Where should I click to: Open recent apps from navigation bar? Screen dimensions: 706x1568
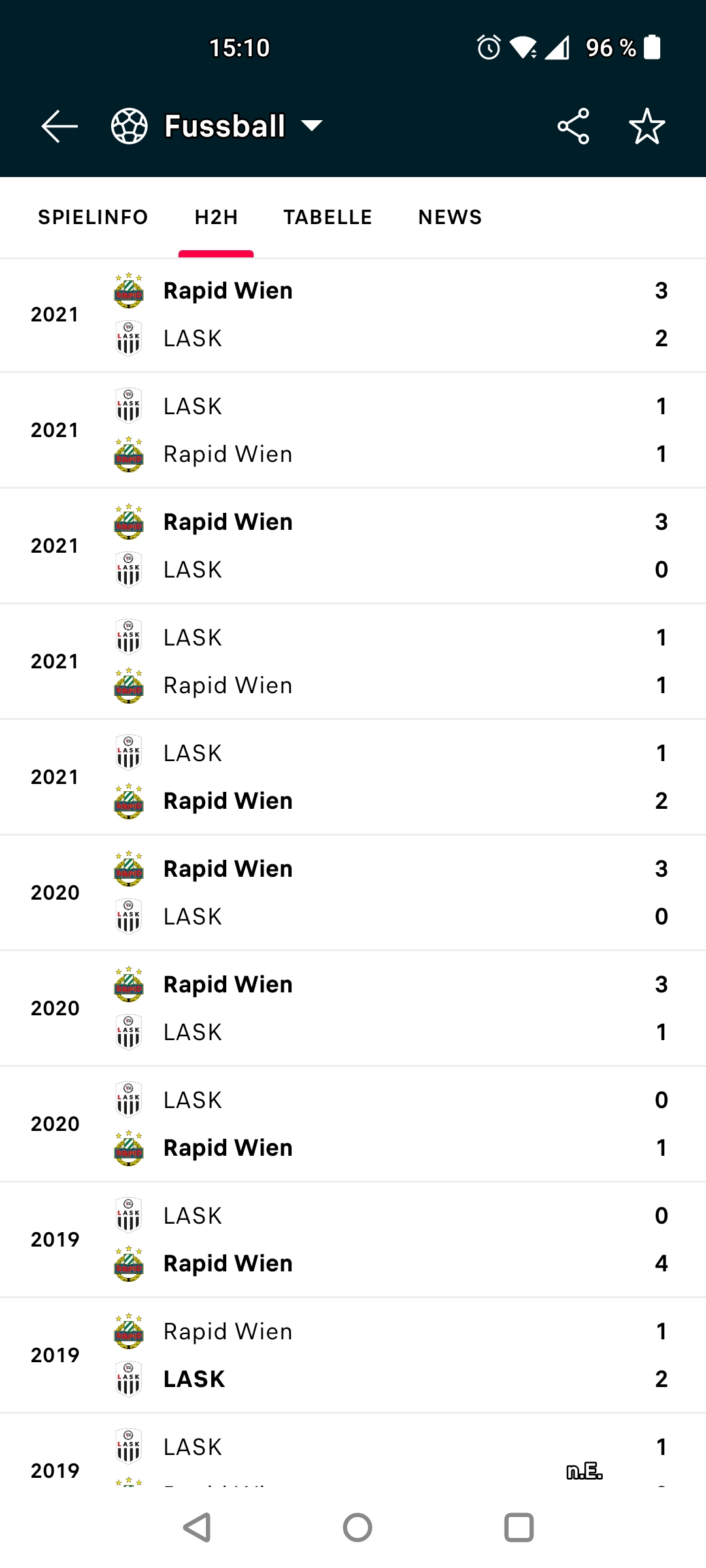[518, 1527]
